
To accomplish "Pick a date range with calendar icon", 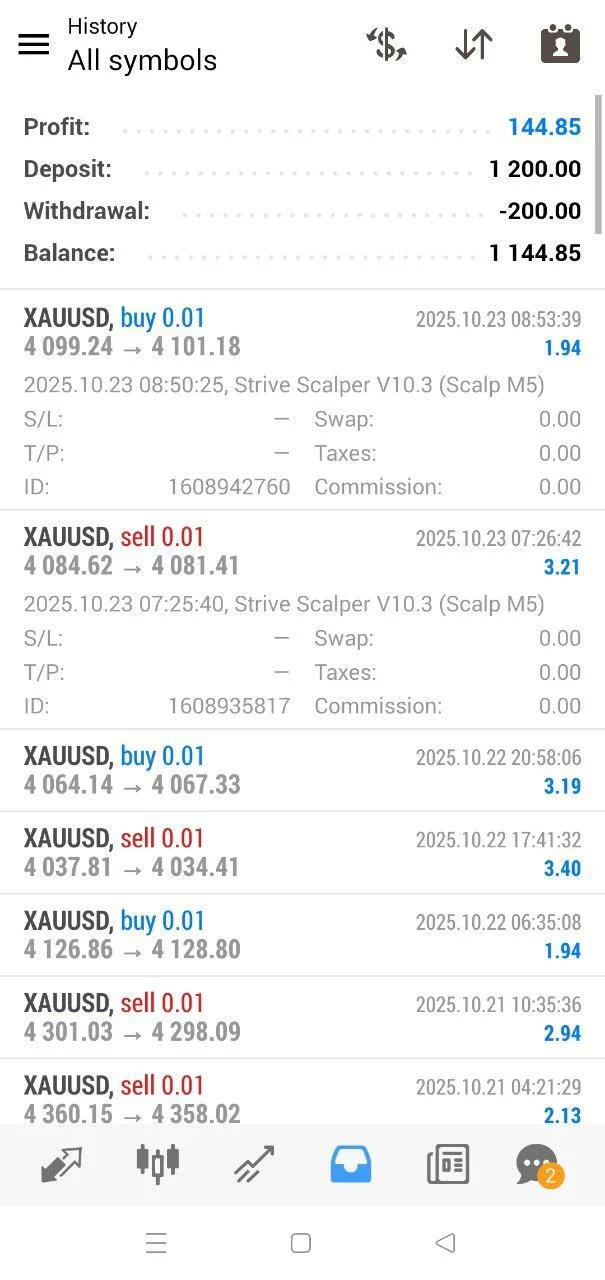I will [560, 44].
